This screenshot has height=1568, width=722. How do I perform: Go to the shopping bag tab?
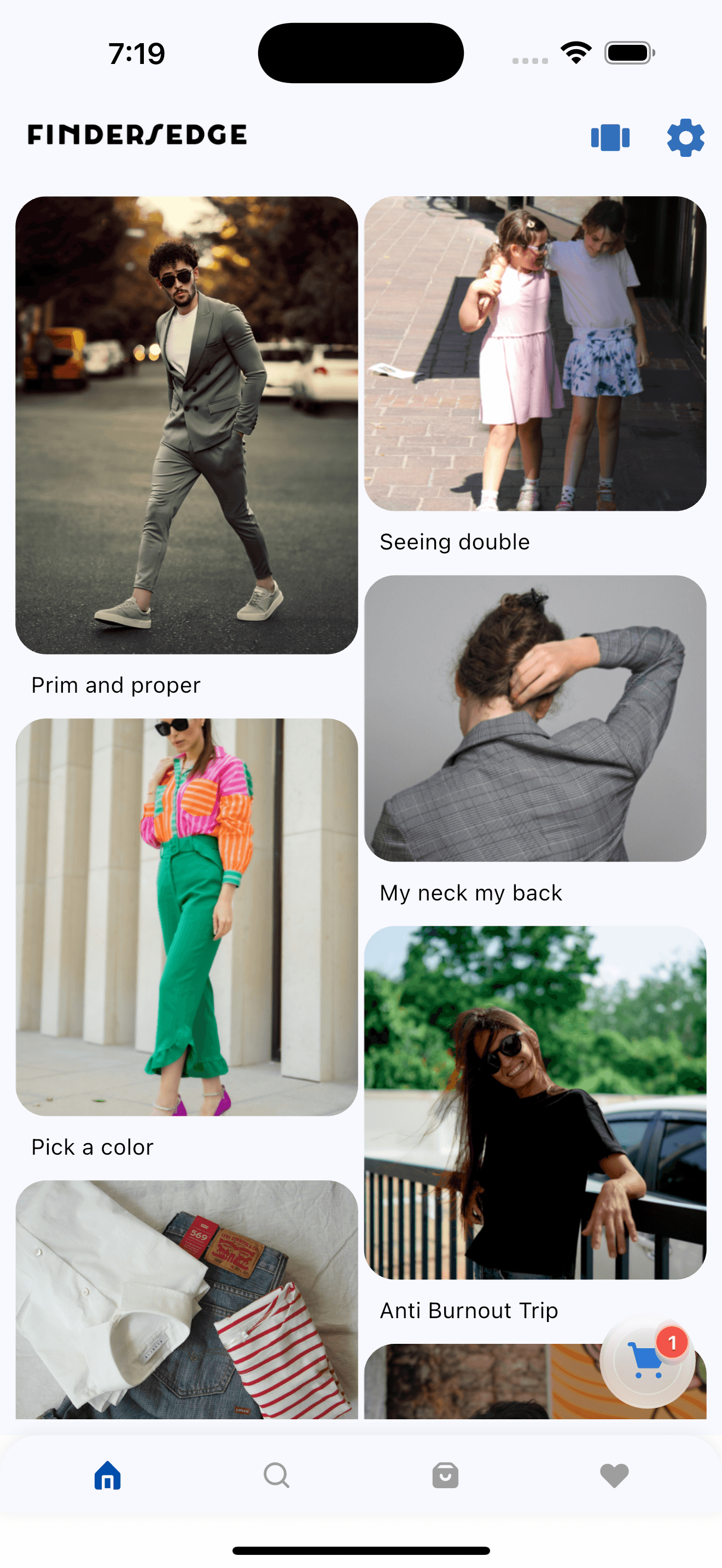[445, 1476]
